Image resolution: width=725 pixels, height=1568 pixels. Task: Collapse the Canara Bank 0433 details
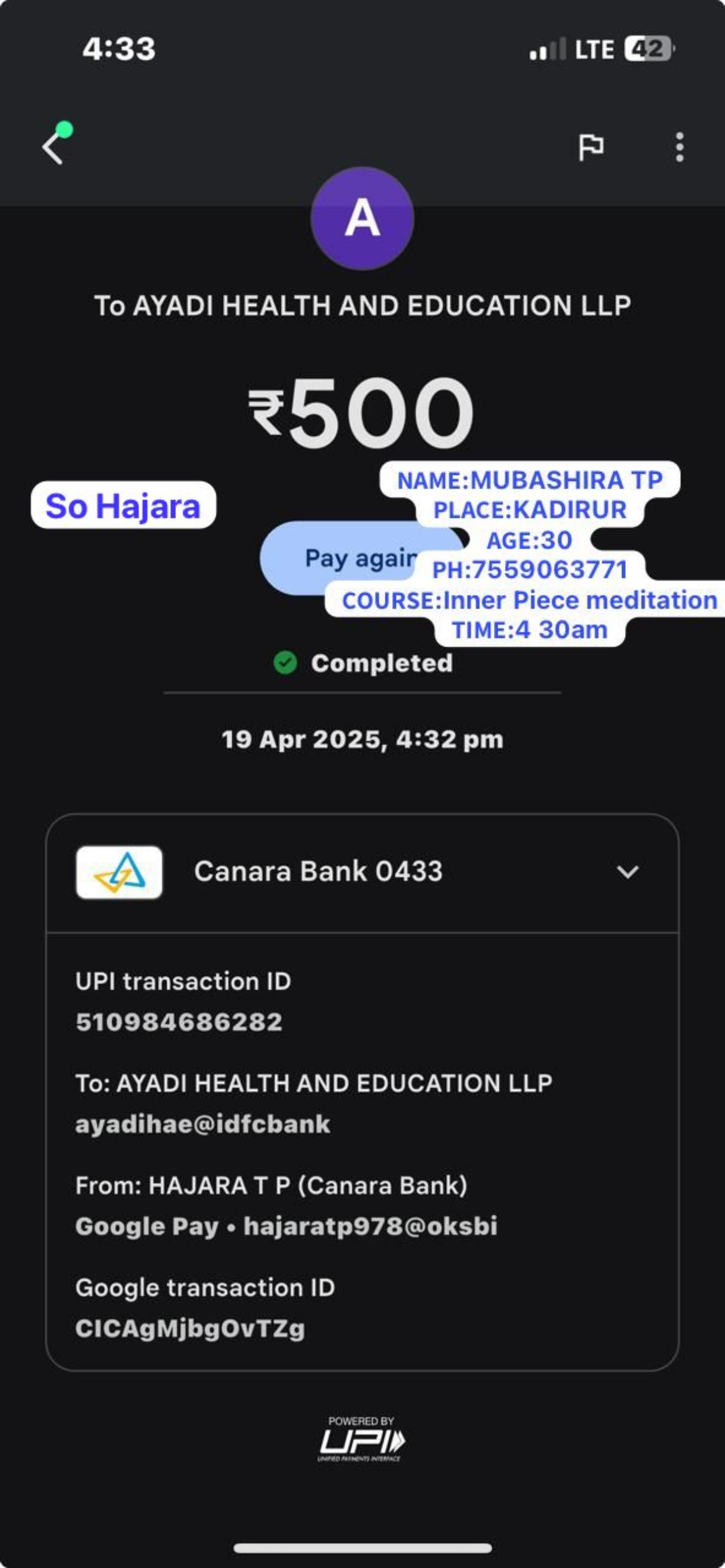pos(627,872)
